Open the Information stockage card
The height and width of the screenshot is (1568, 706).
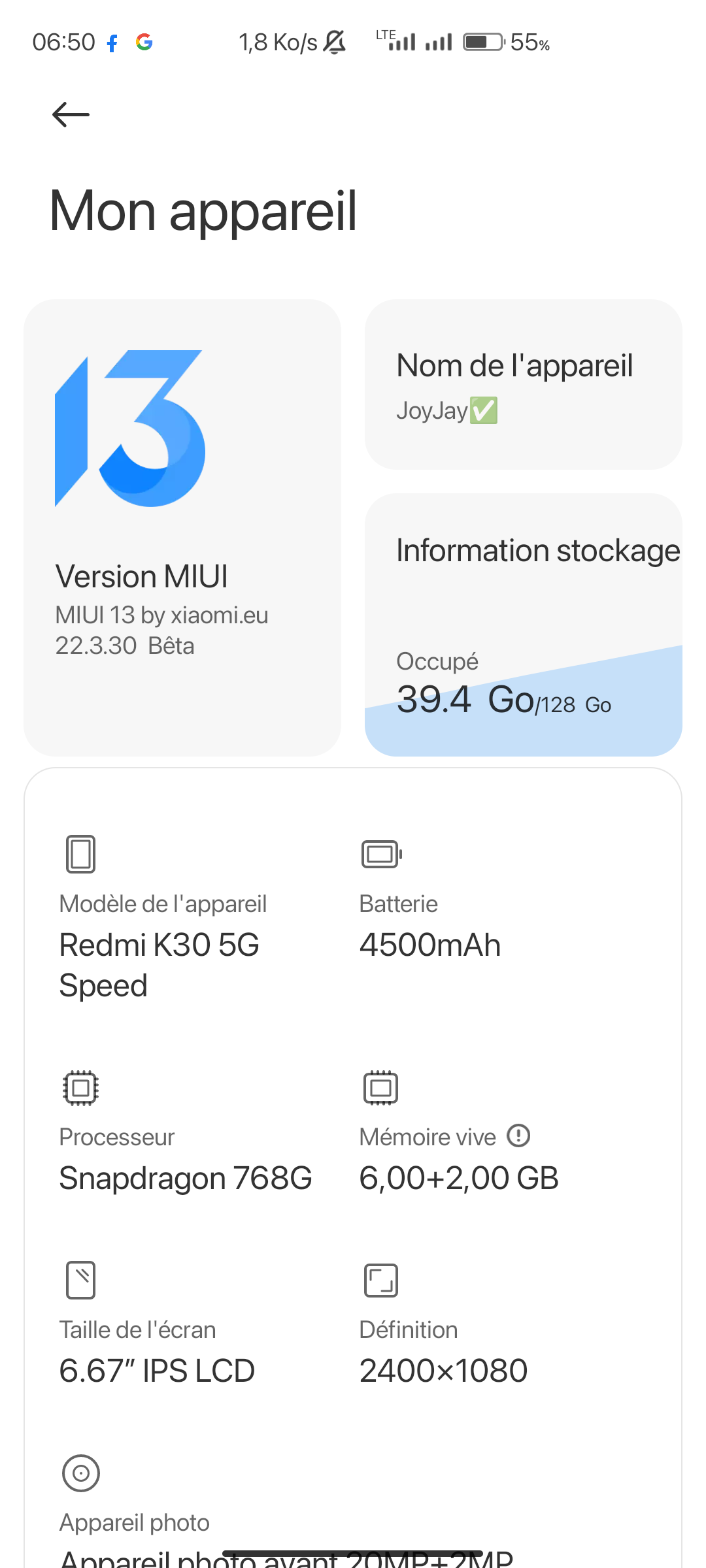pyautogui.click(x=523, y=625)
